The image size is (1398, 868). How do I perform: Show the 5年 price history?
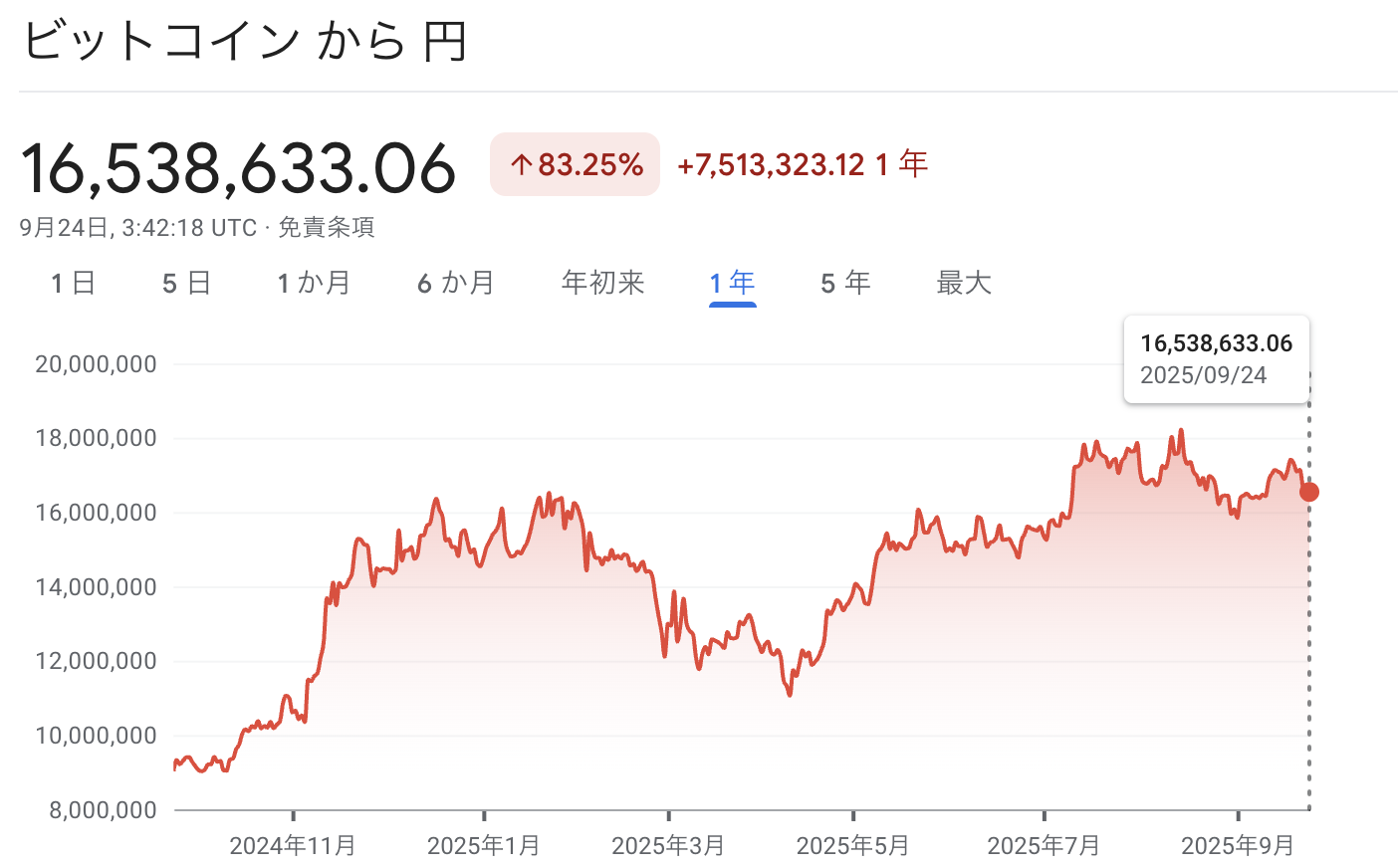pyautogui.click(x=845, y=284)
